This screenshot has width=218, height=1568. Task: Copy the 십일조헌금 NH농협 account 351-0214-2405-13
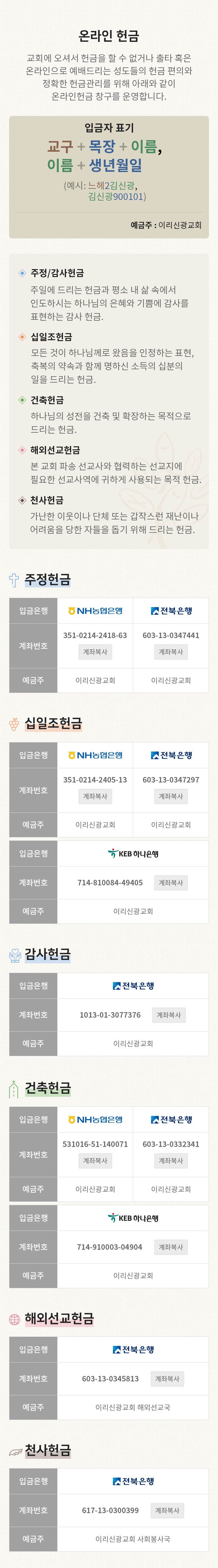(95, 796)
